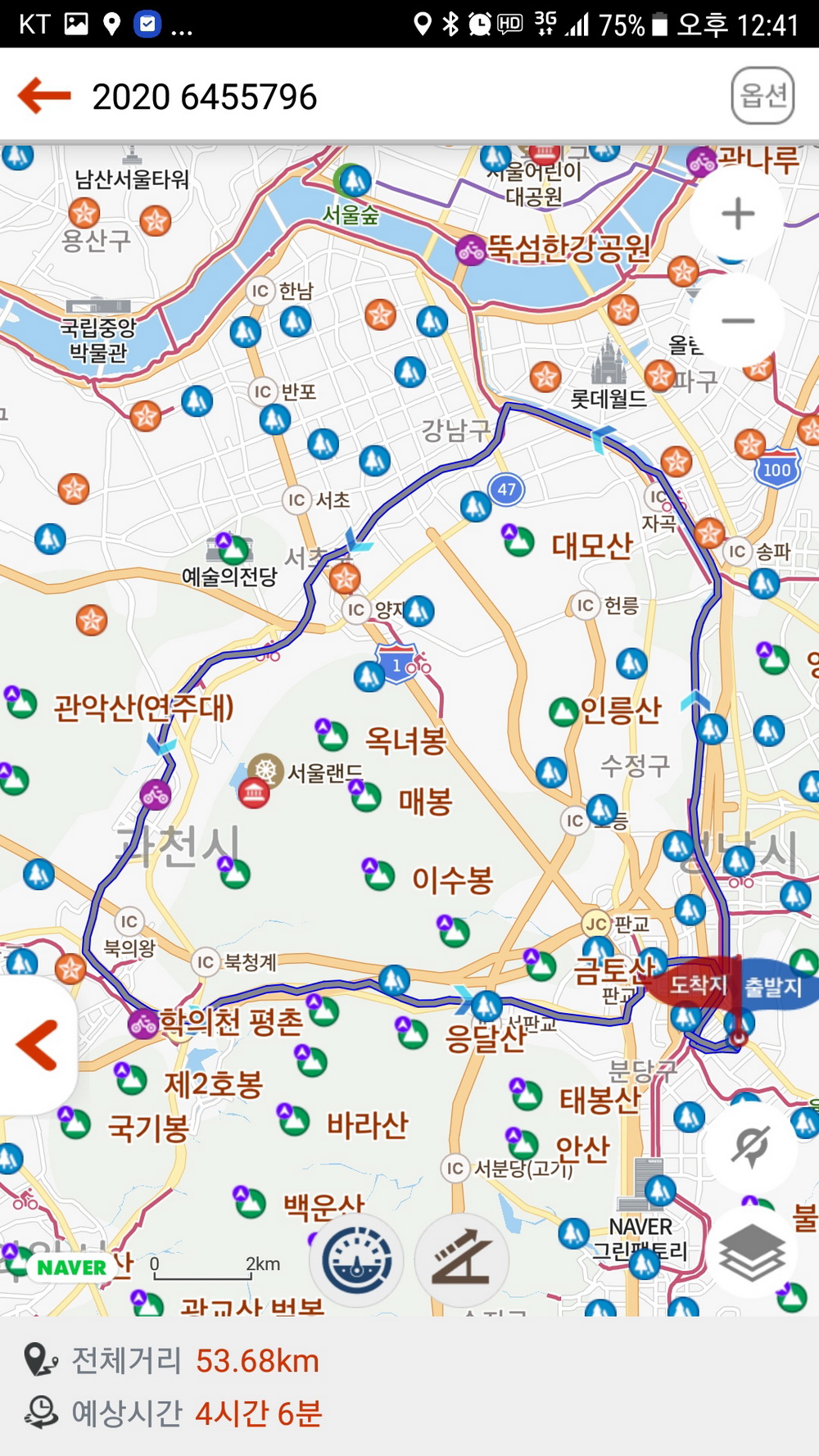Select the 학의천 평촌 bike marker

tap(143, 1024)
